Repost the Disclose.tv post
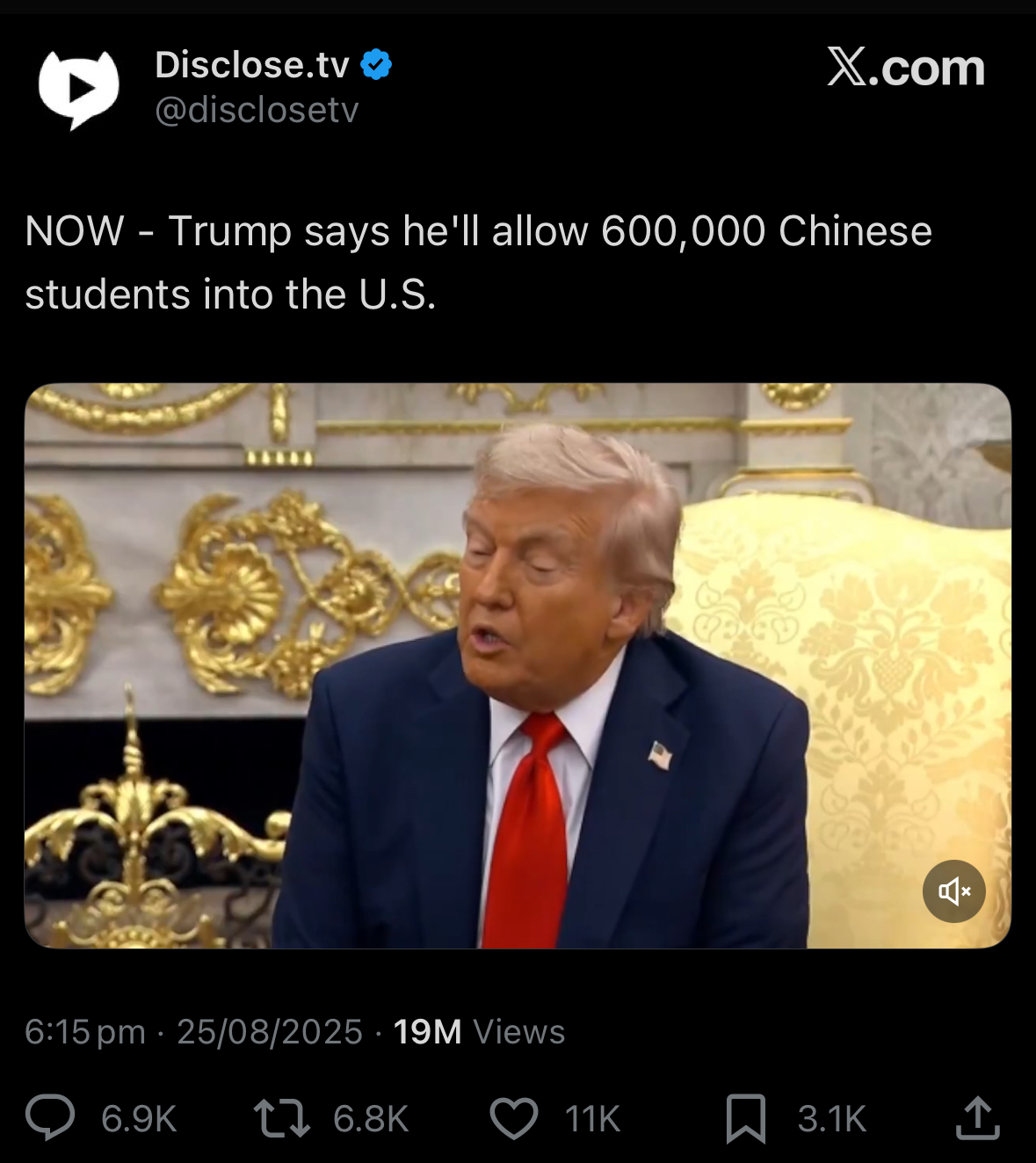 point(281,1118)
